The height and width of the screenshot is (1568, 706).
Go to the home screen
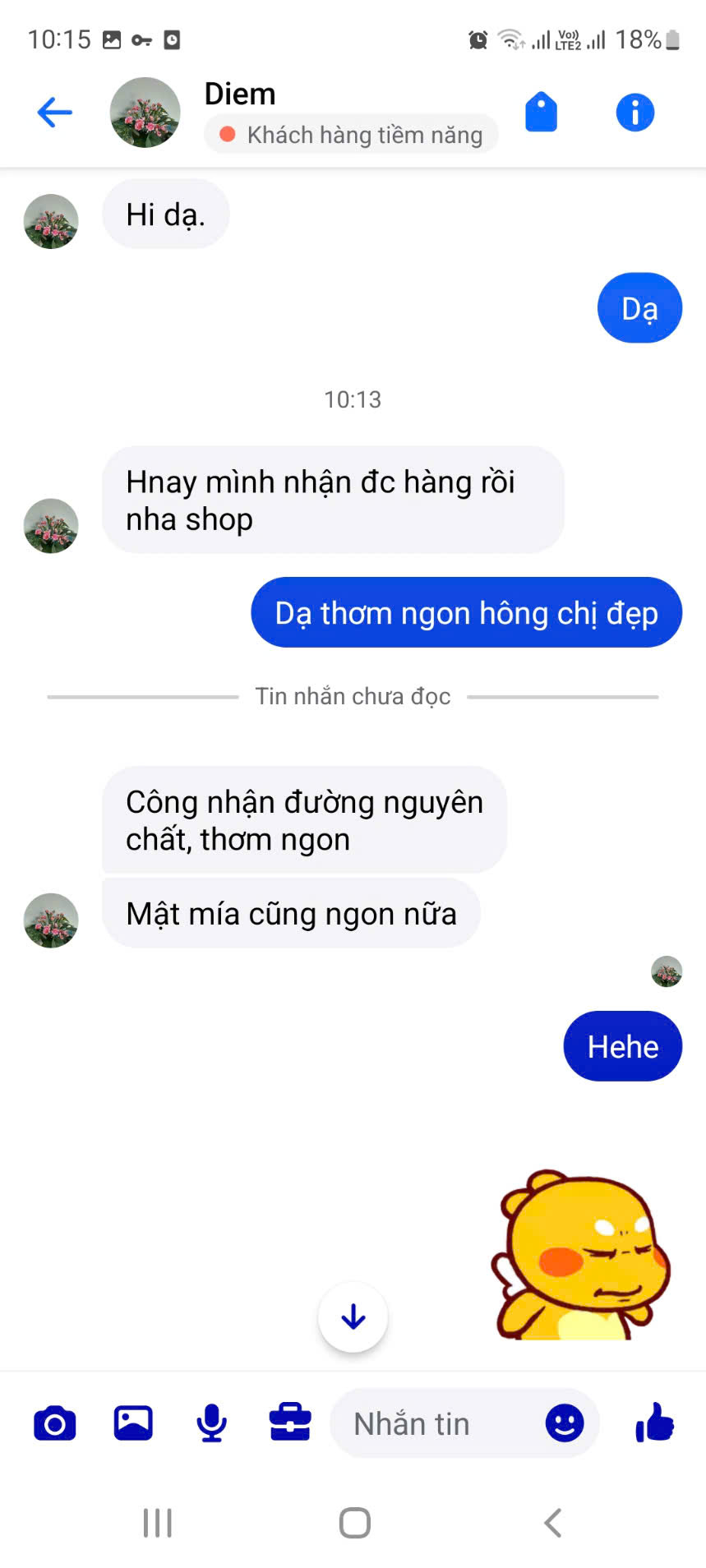354,1523
